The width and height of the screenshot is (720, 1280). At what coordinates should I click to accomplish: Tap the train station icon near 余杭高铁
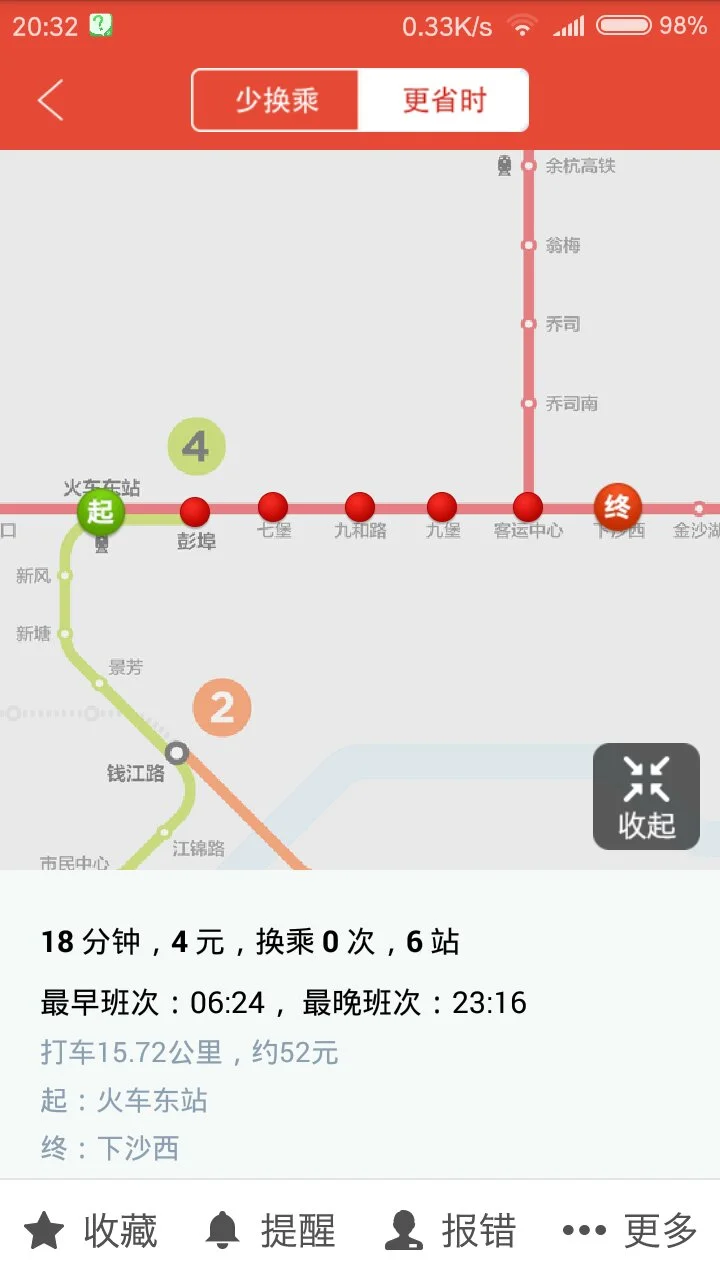click(x=503, y=167)
